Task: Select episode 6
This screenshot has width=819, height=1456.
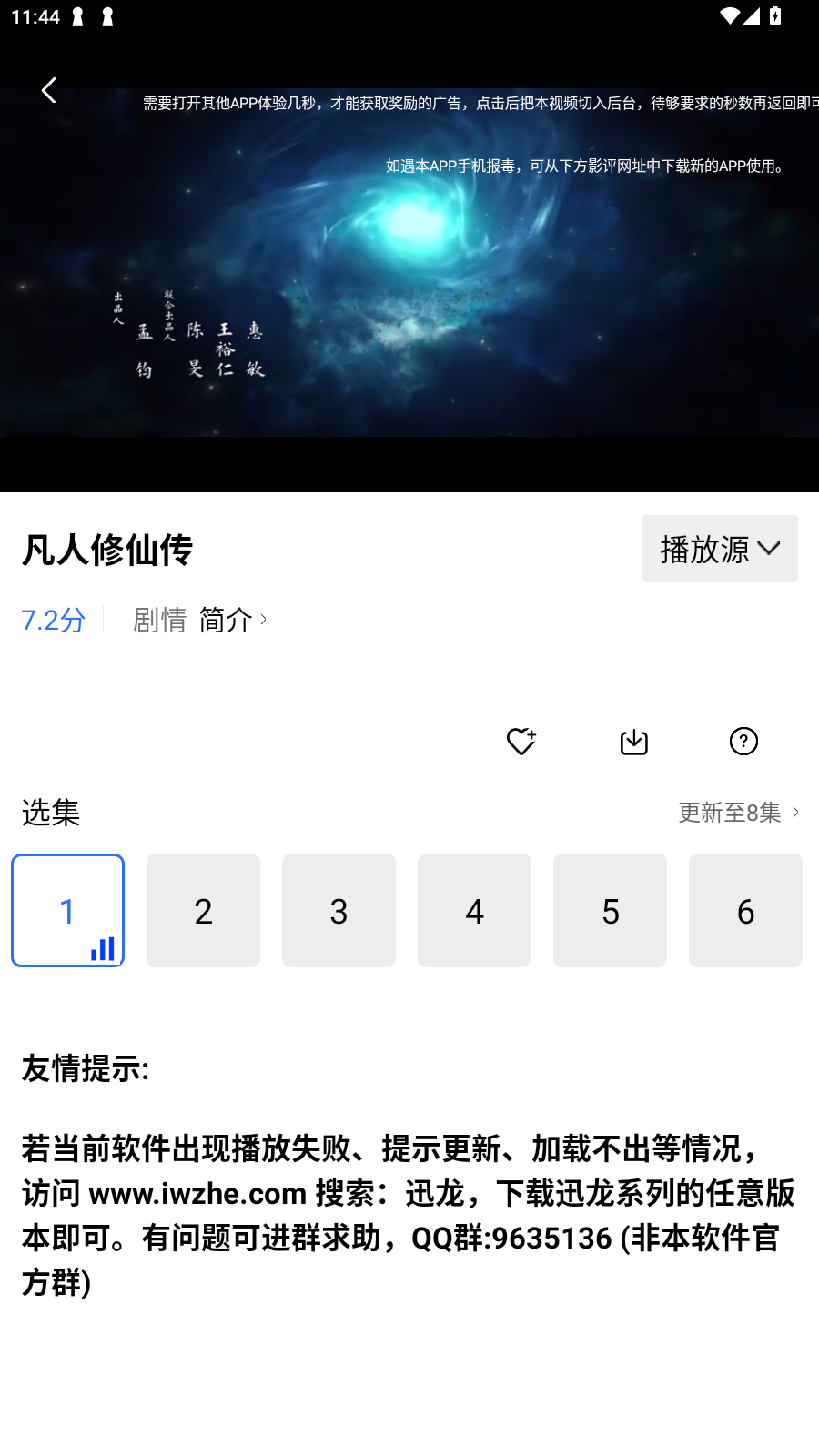Action: tap(745, 910)
